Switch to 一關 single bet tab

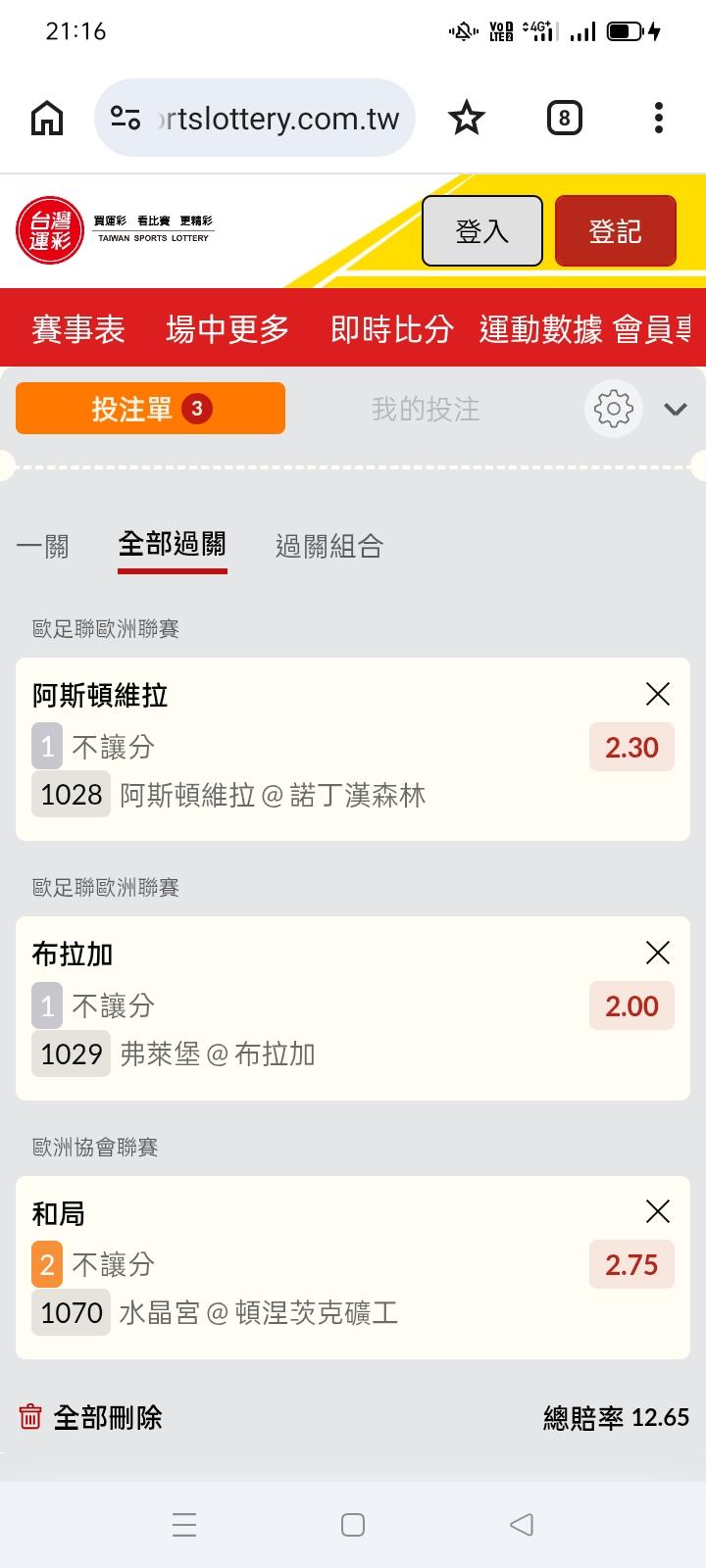[x=43, y=546]
